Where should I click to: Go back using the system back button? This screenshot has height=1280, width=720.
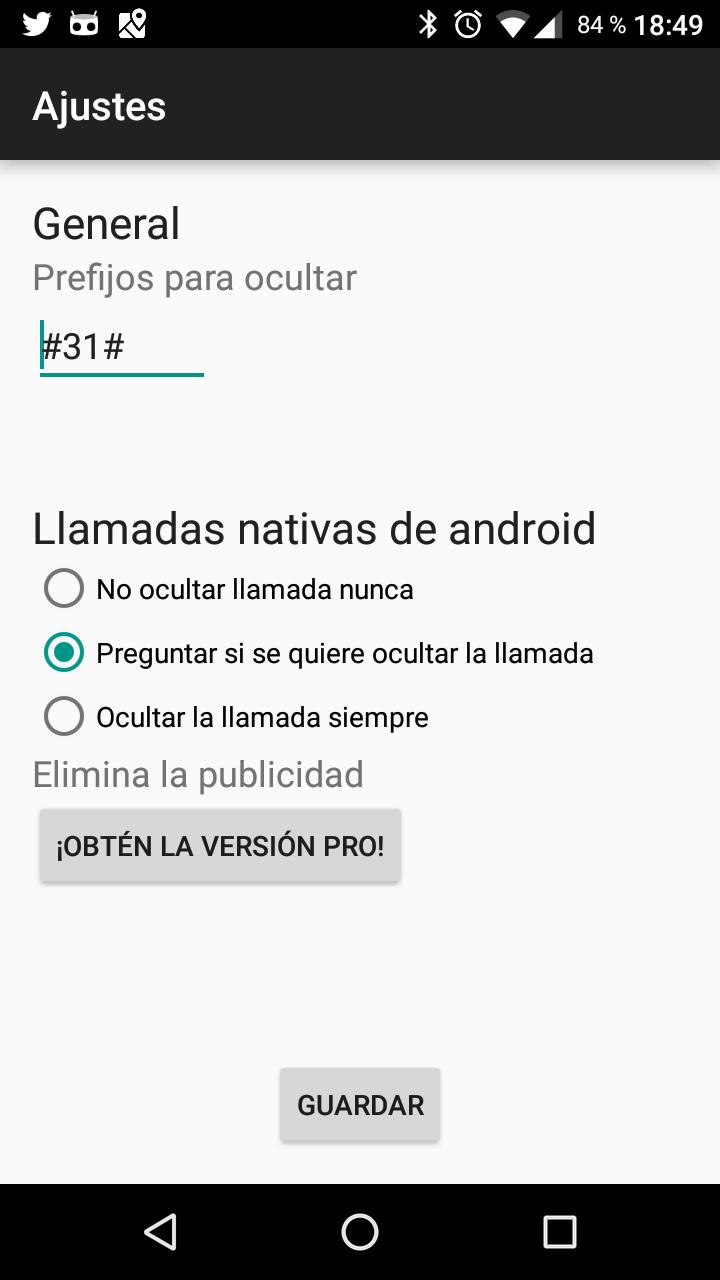coord(160,1232)
